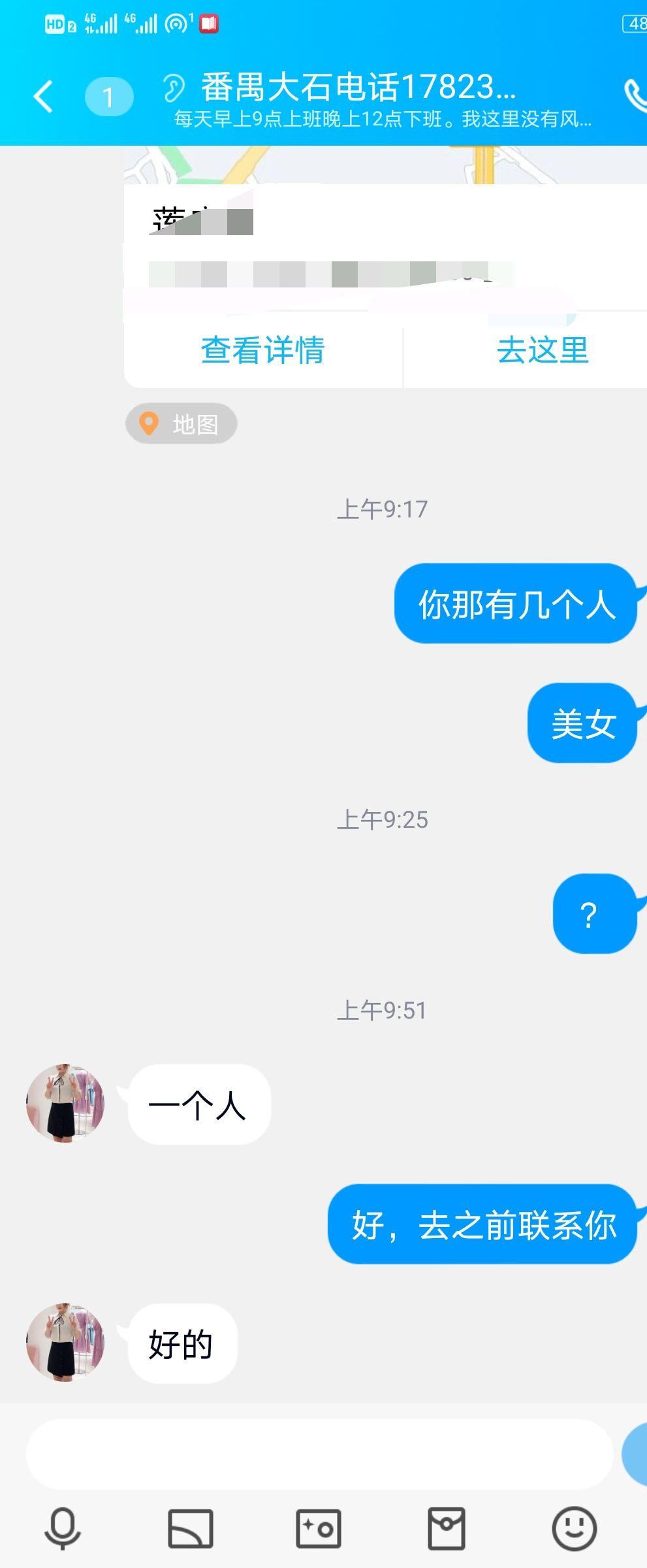This screenshot has width=647, height=1568.
Task: Open contact details from the chat title
Action: (358, 88)
